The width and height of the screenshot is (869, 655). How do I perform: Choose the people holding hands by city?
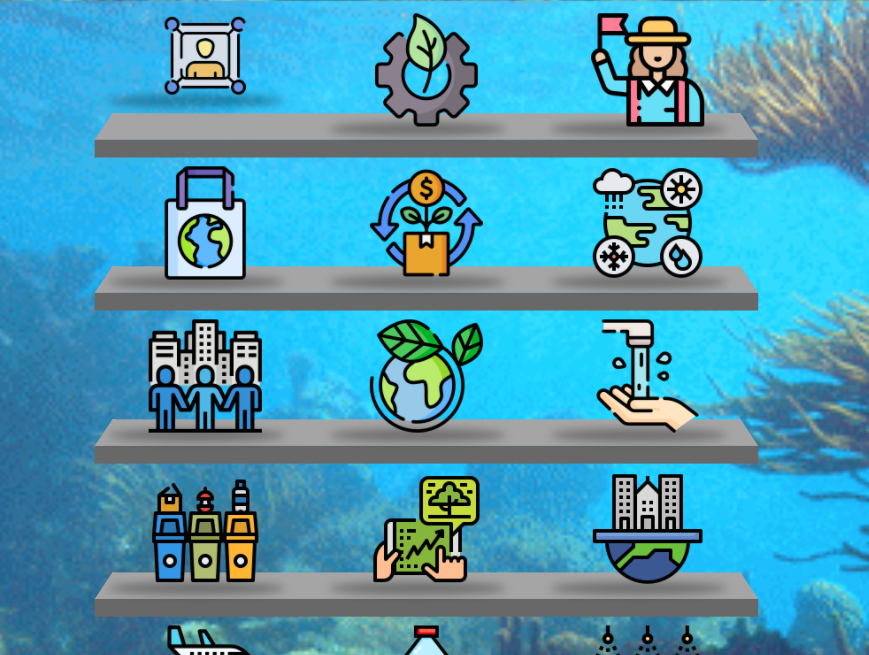point(205,377)
